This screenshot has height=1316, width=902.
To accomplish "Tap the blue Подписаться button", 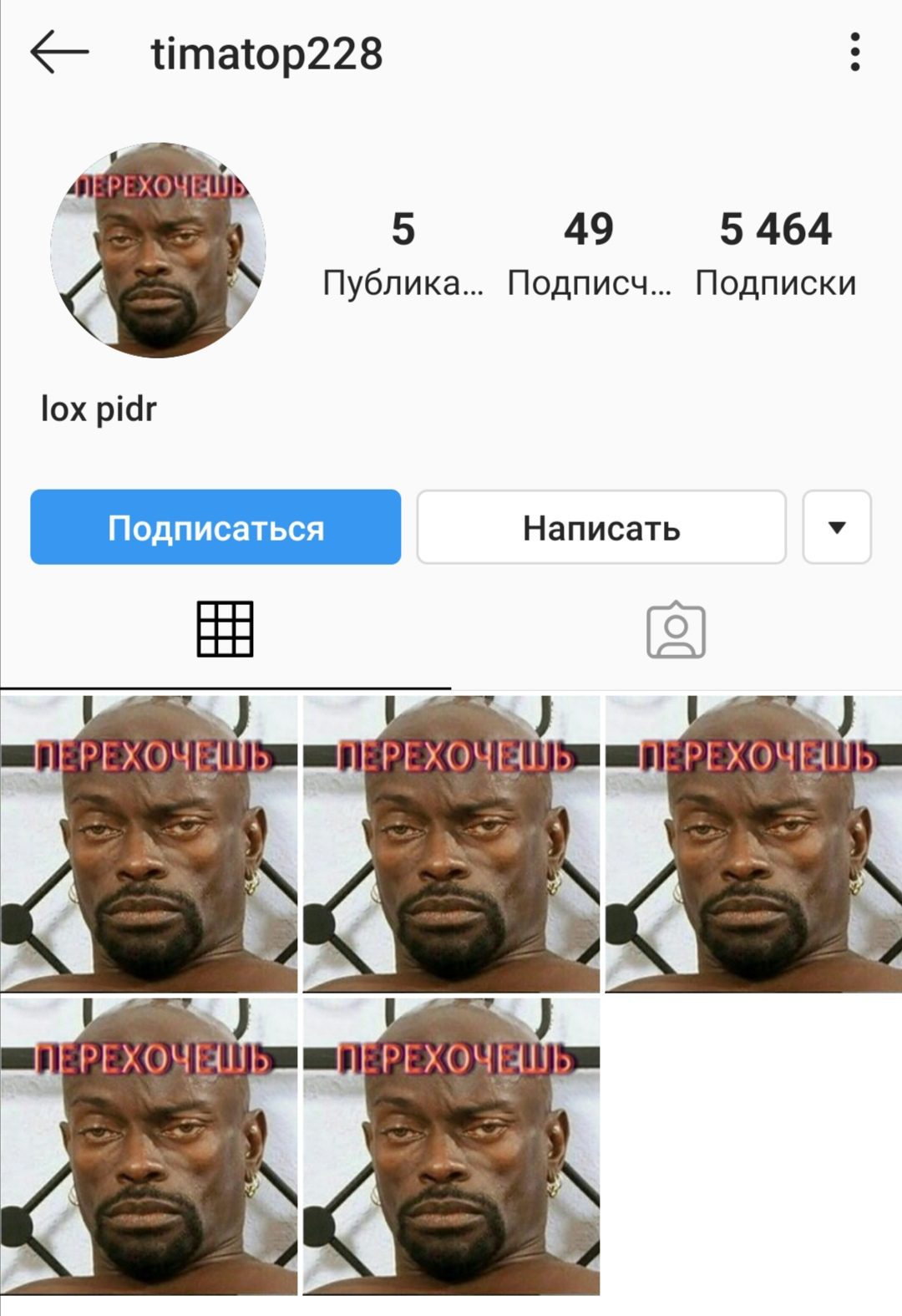I will point(215,527).
